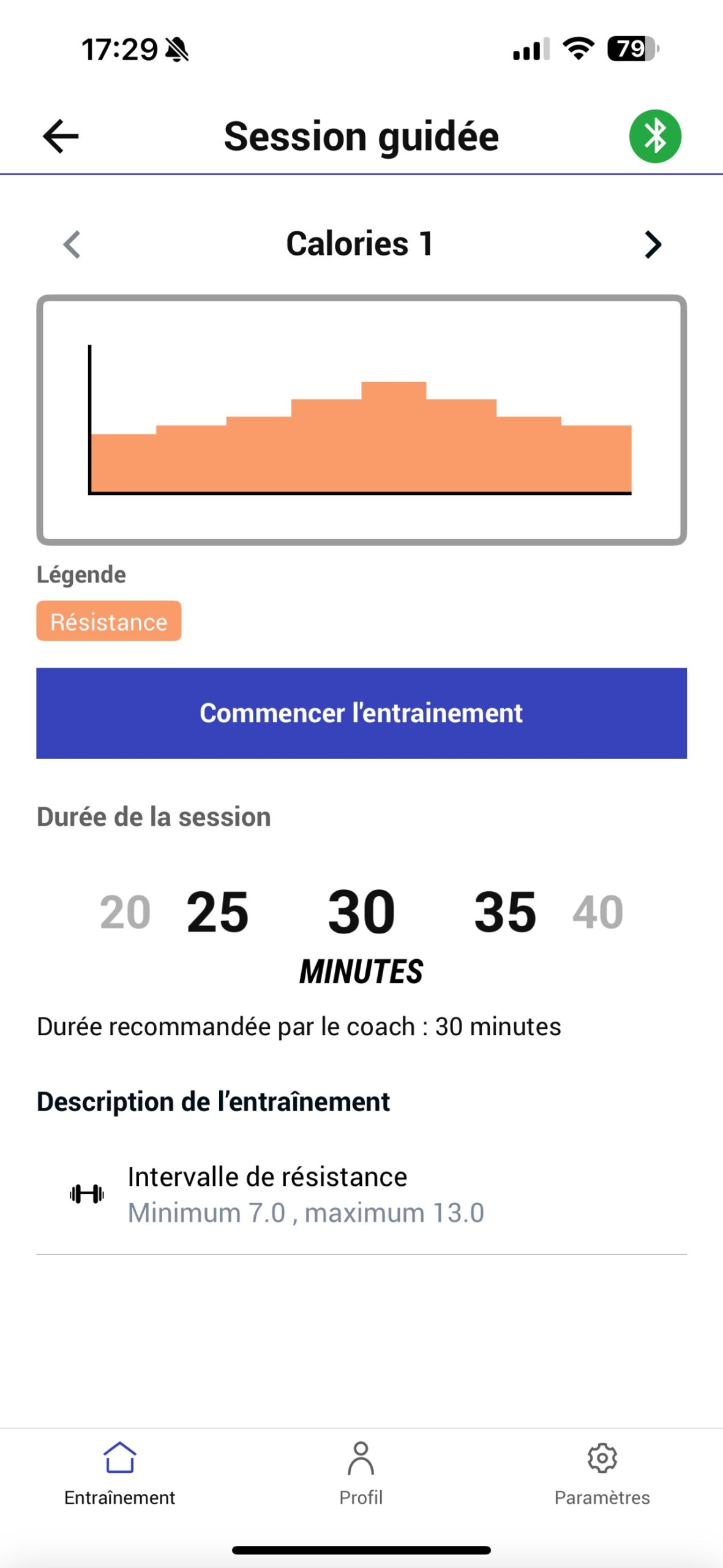The width and height of the screenshot is (723, 1568).
Task: Choose a 25 minute session duration
Action: point(217,912)
